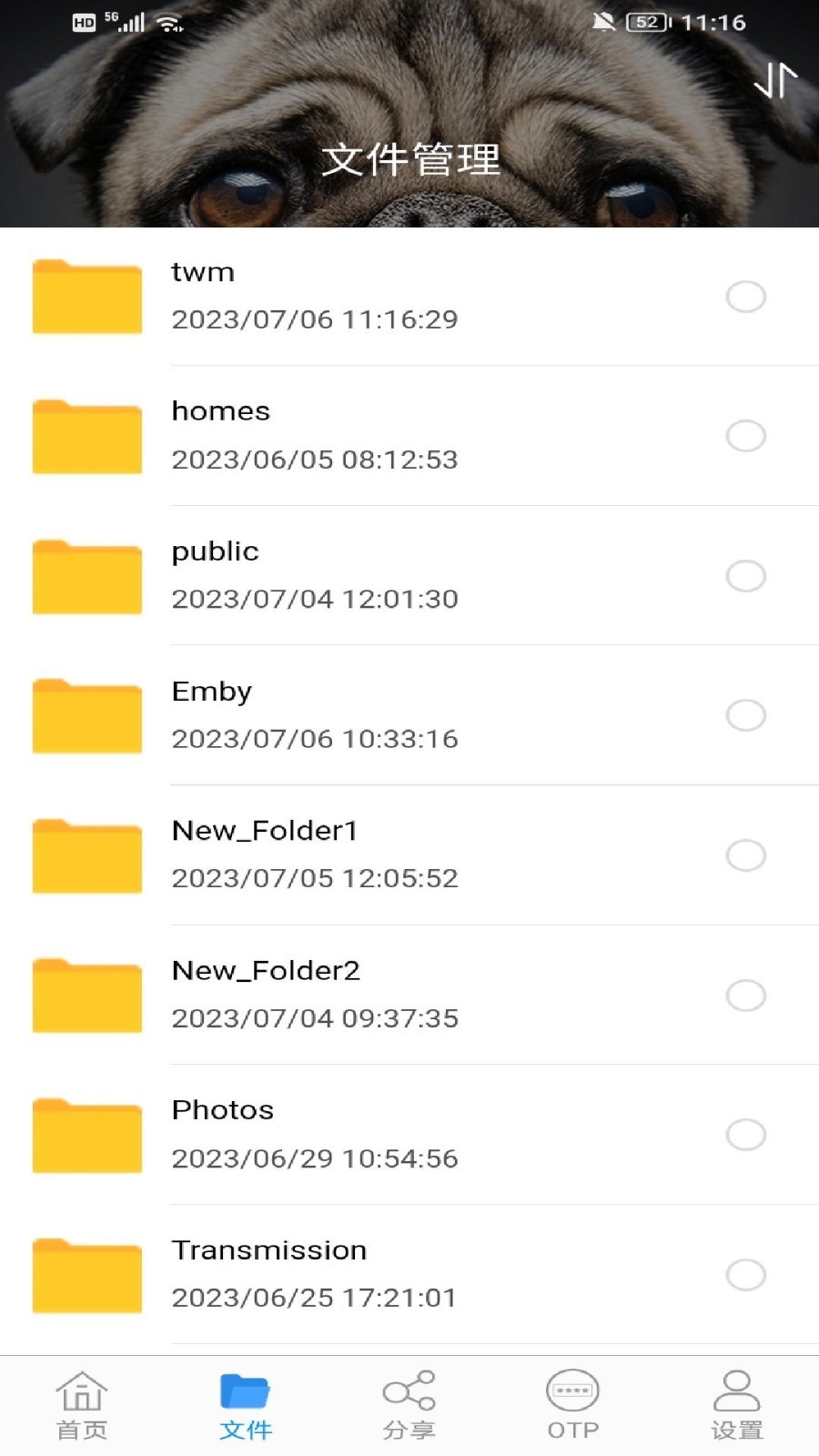This screenshot has width=819, height=1456.
Task: Select the Photos folder radio button
Action: (746, 1135)
